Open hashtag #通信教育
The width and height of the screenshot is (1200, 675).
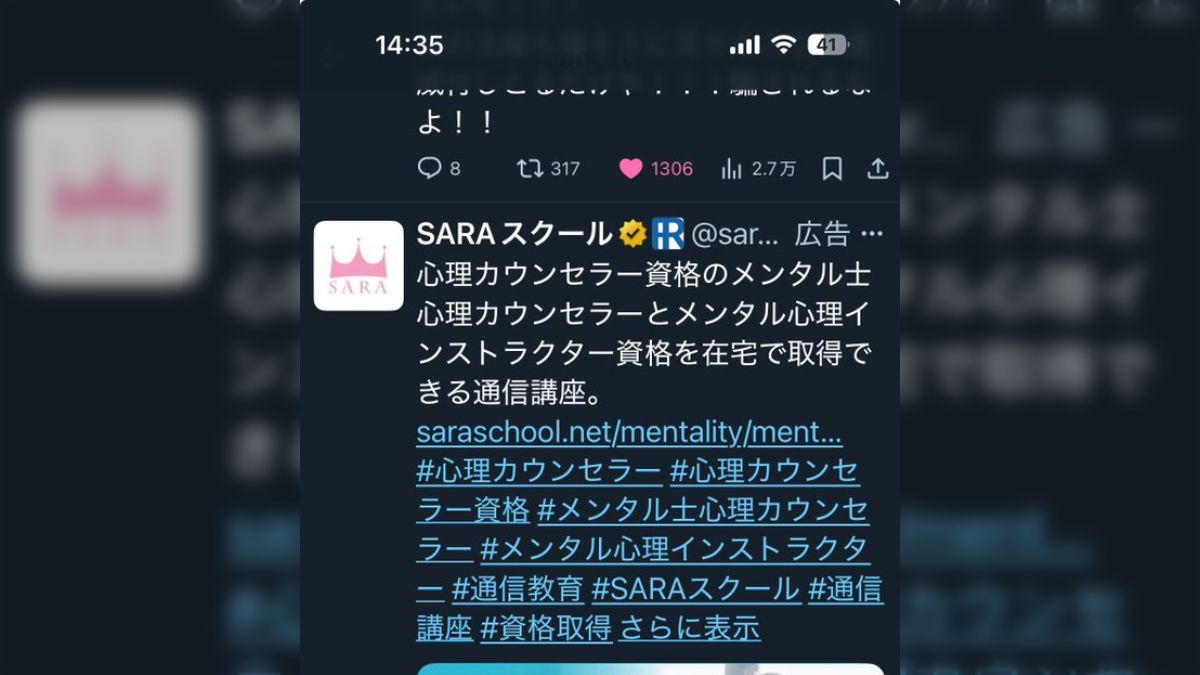pos(517,589)
